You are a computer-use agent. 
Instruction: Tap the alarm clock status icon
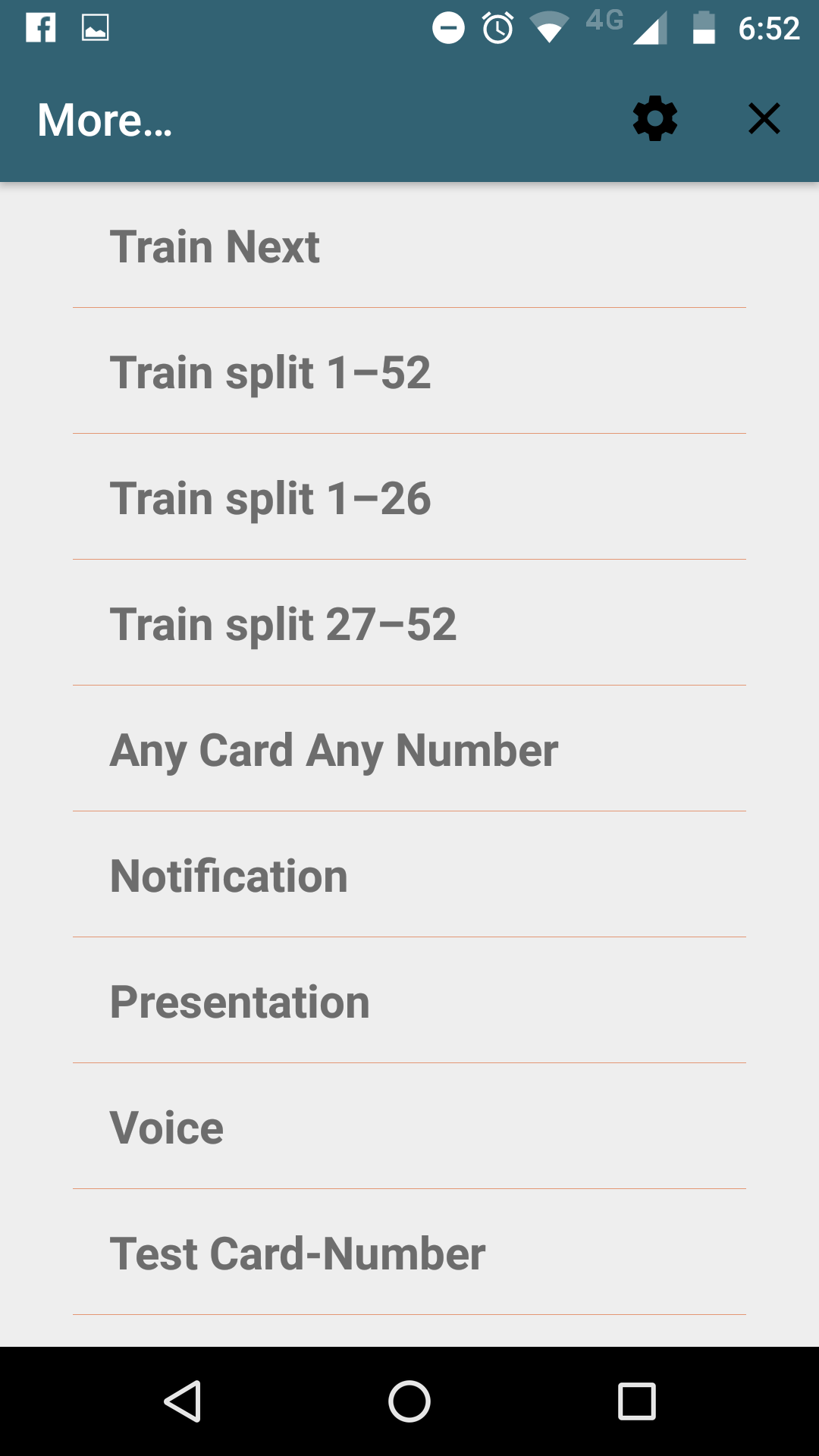(498, 28)
